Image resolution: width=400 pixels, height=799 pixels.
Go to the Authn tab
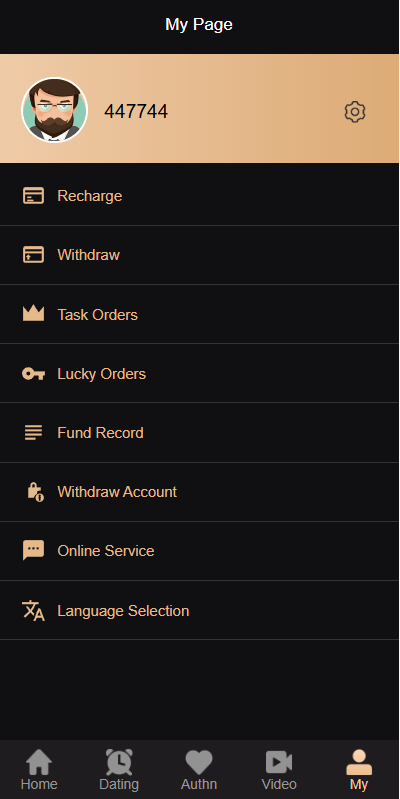coord(199,769)
